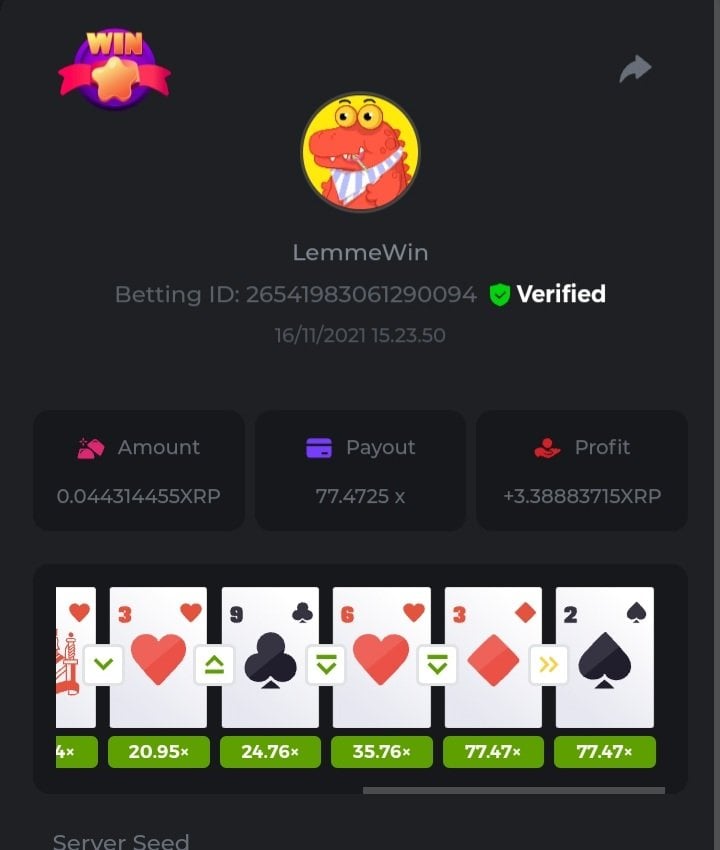Share this bet result
This screenshot has height=850, width=720.
pyautogui.click(x=635, y=69)
